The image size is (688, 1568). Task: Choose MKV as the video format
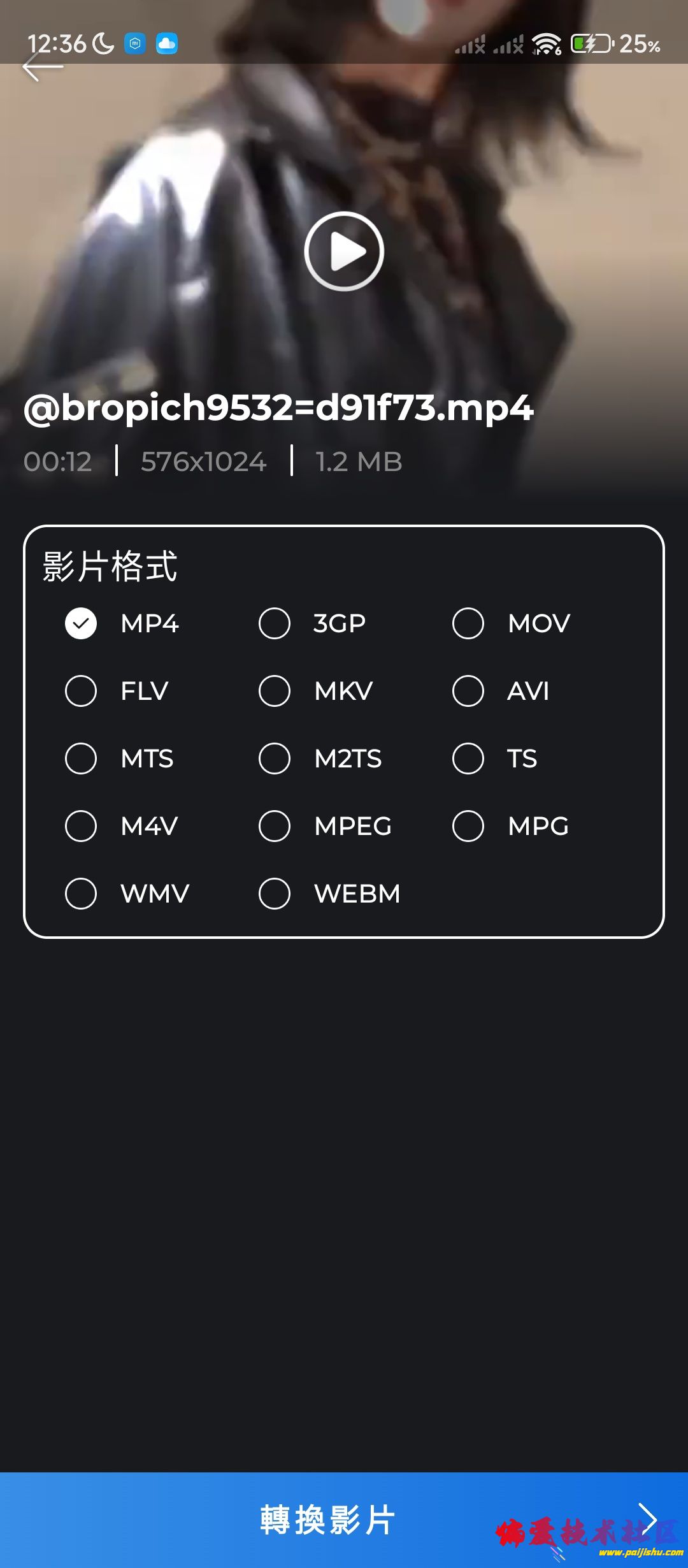275,691
